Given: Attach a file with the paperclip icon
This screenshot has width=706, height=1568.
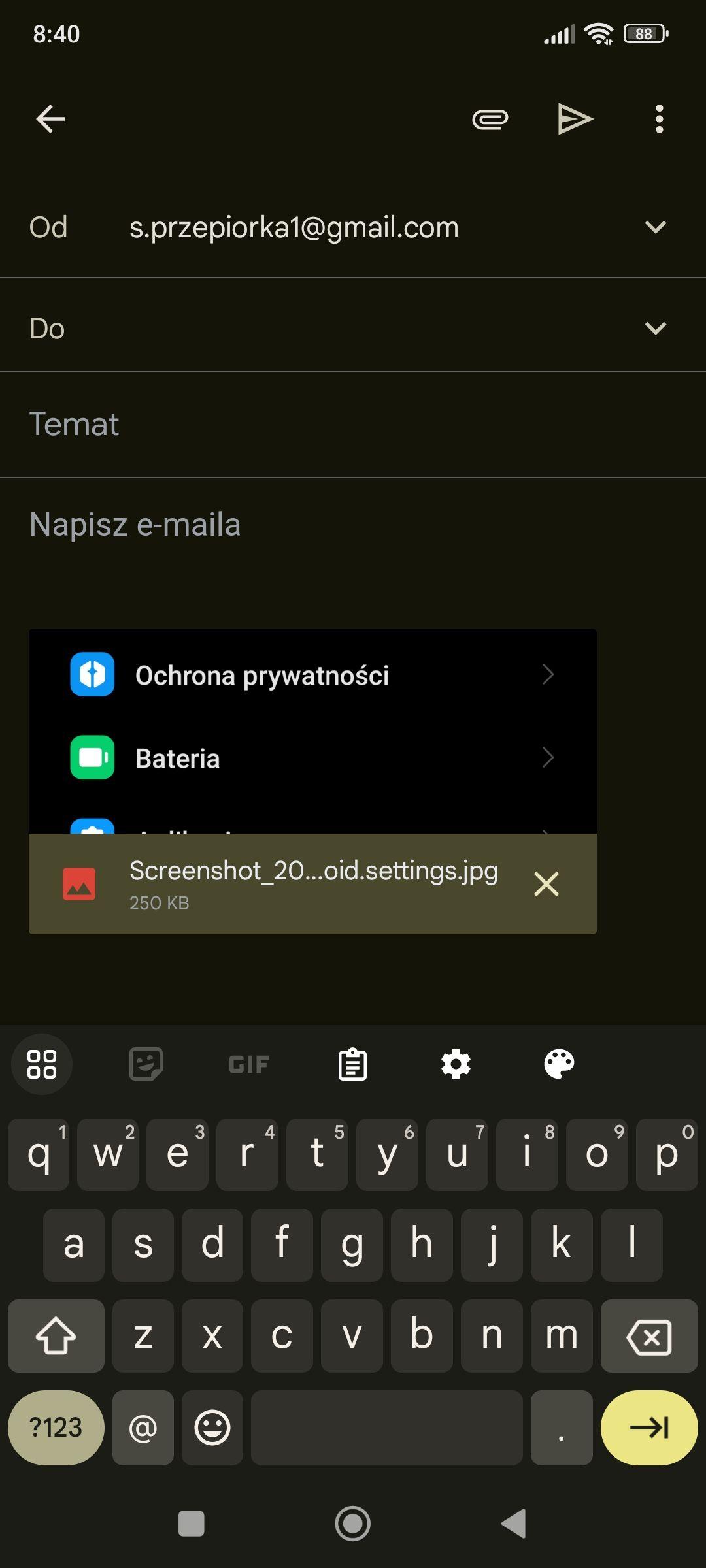Looking at the screenshot, I should (x=490, y=120).
